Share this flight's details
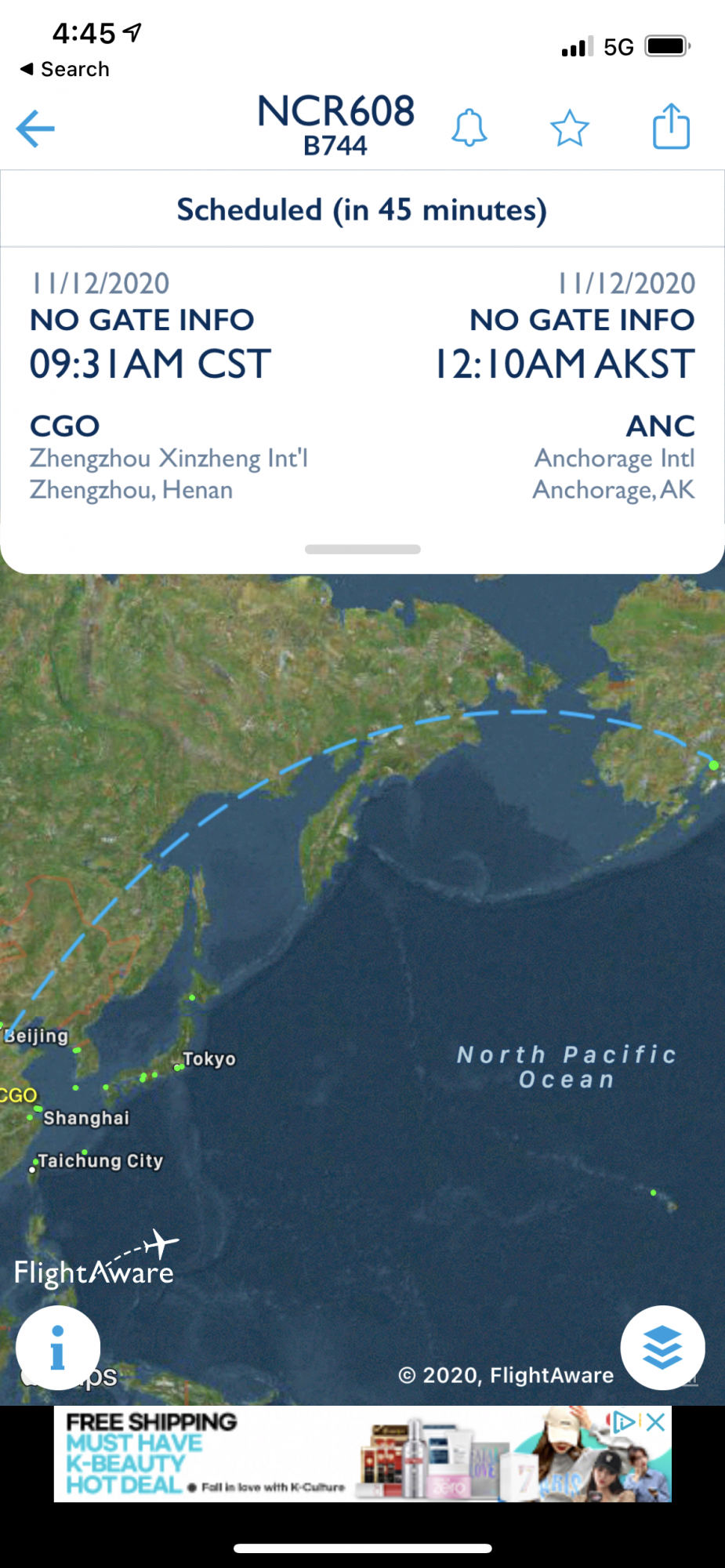725x1568 pixels. pyautogui.click(x=671, y=126)
